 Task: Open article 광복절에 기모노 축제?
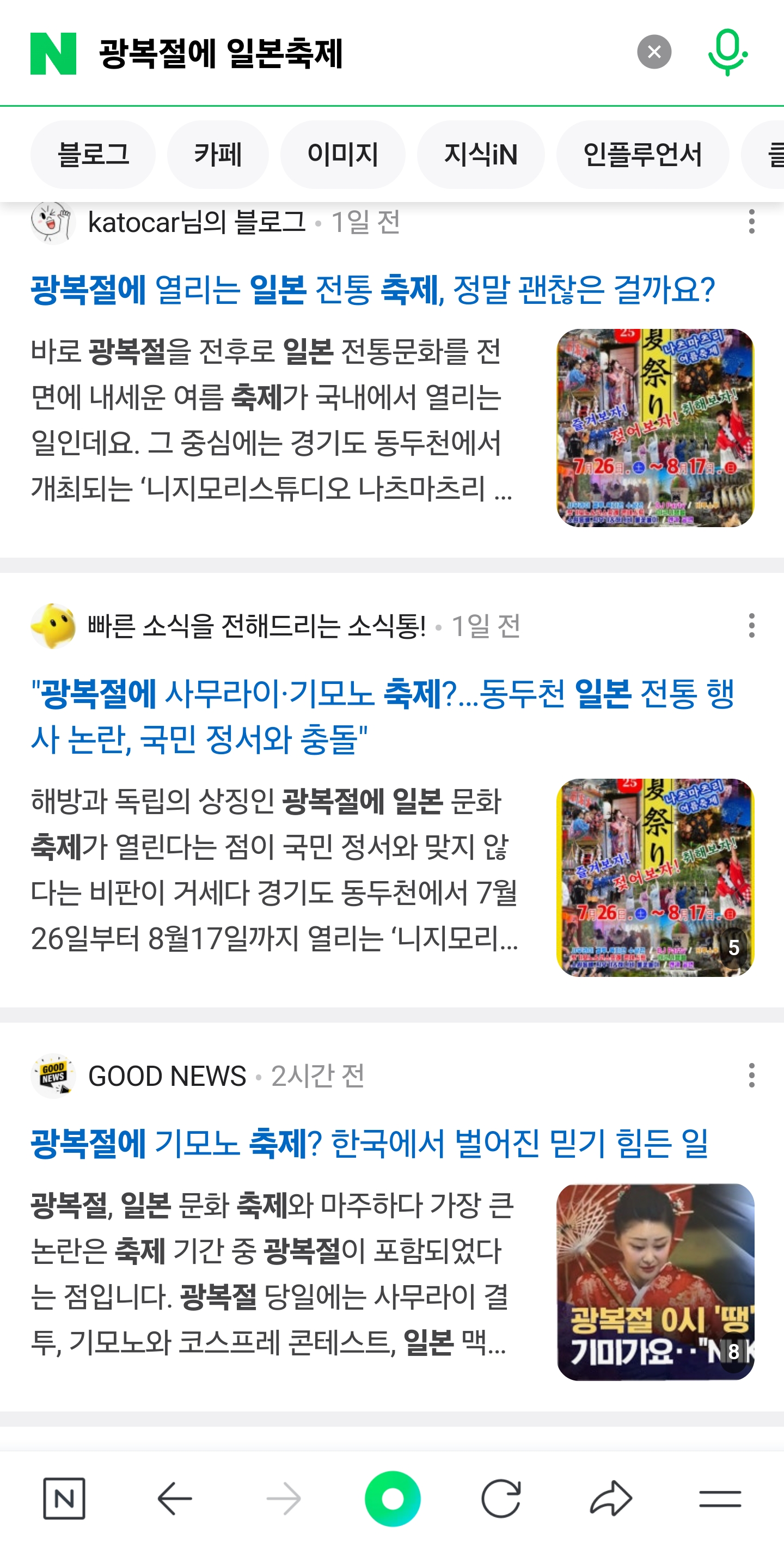click(369, 1143)
